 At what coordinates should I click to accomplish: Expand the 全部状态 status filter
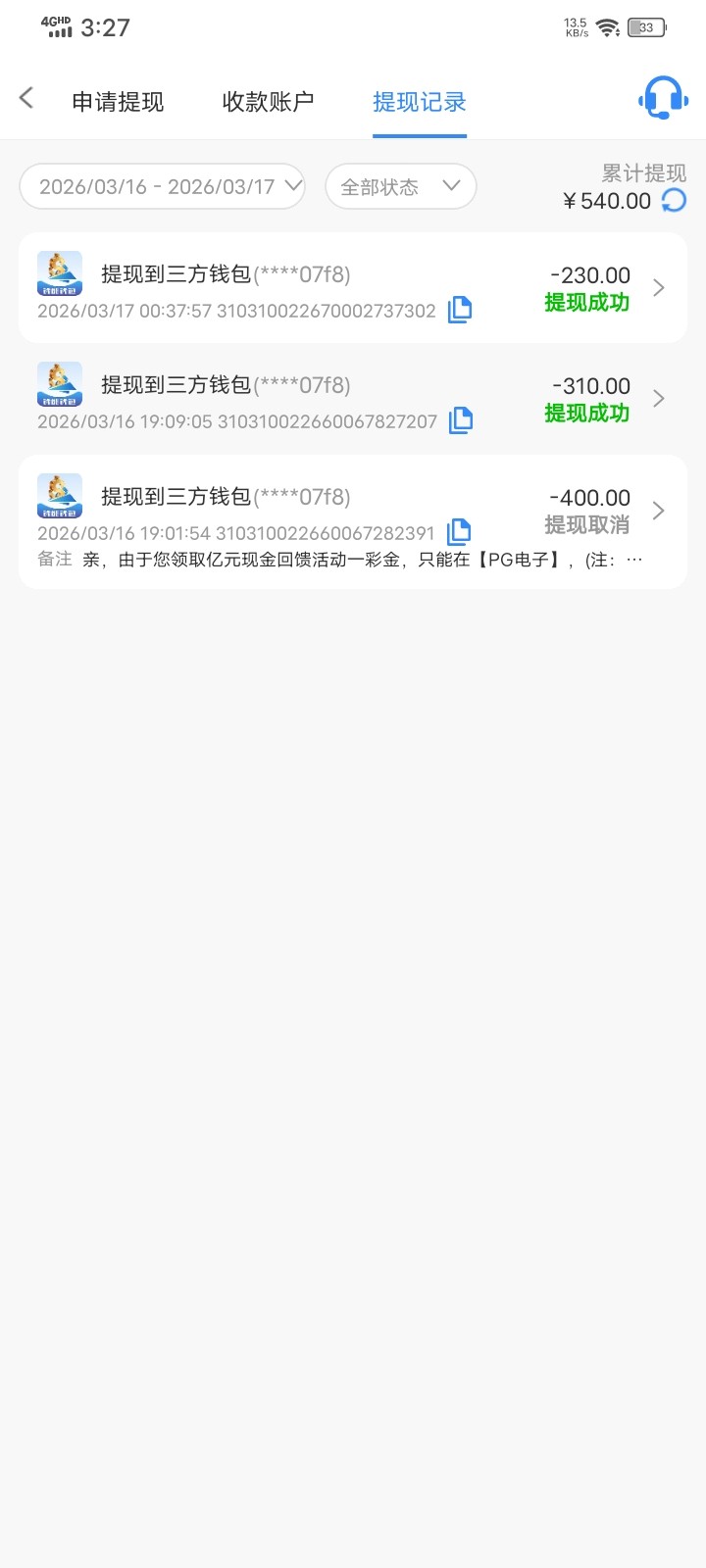(400, 186)
